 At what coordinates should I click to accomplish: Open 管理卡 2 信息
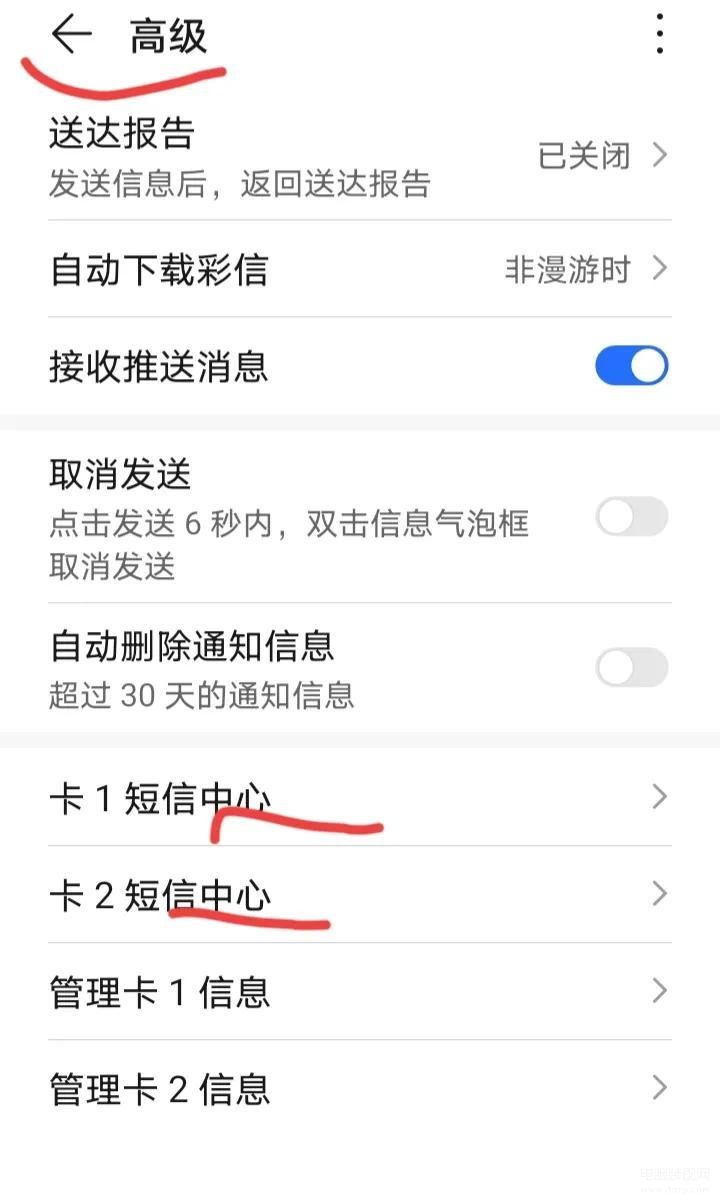coord(360,1088)
